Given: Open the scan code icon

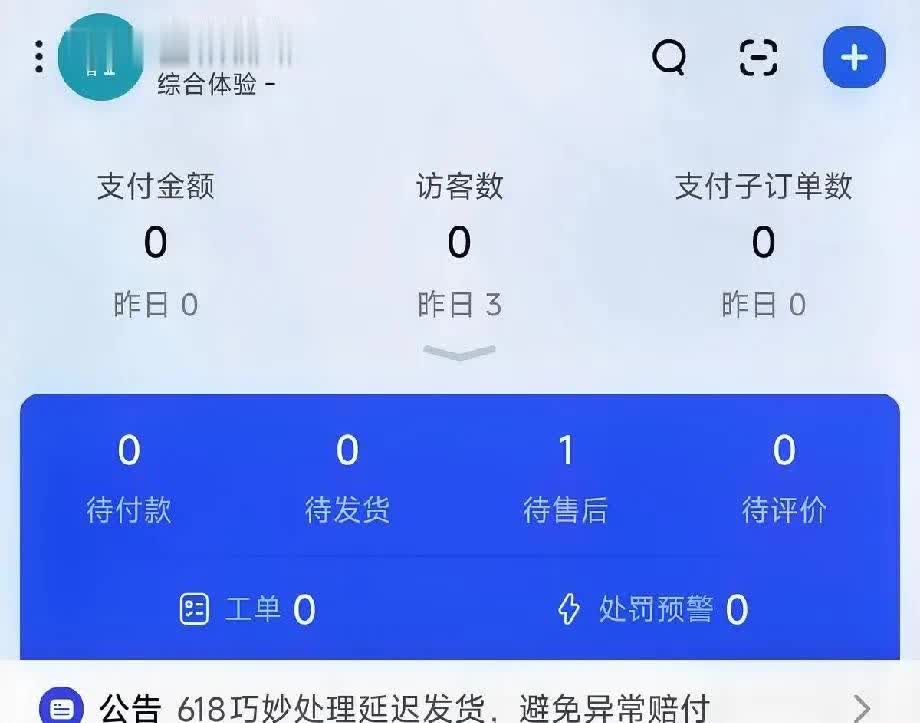Looking at the screenshot, I should coord(758,58).
